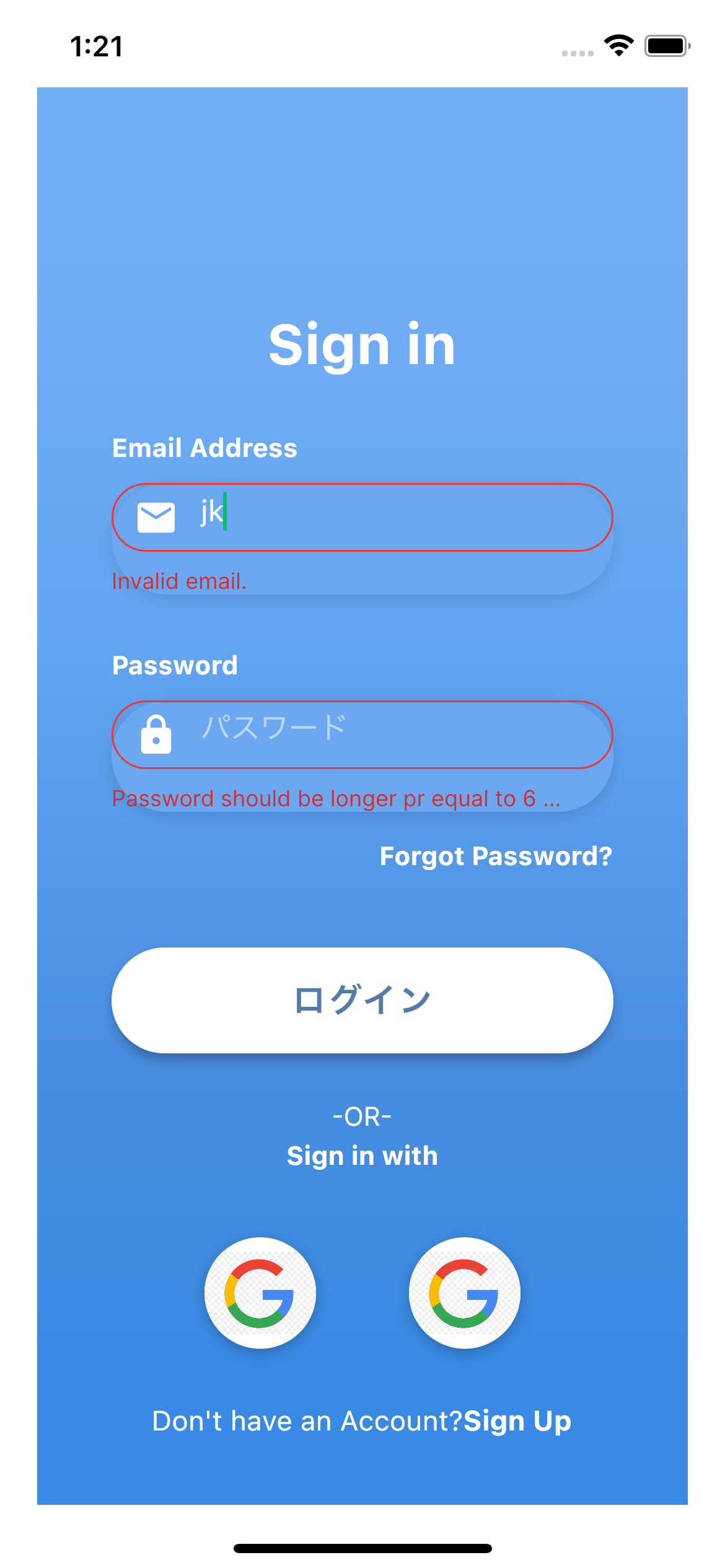
Task: Sign in with the left Google button
Action: point(260,1293)
